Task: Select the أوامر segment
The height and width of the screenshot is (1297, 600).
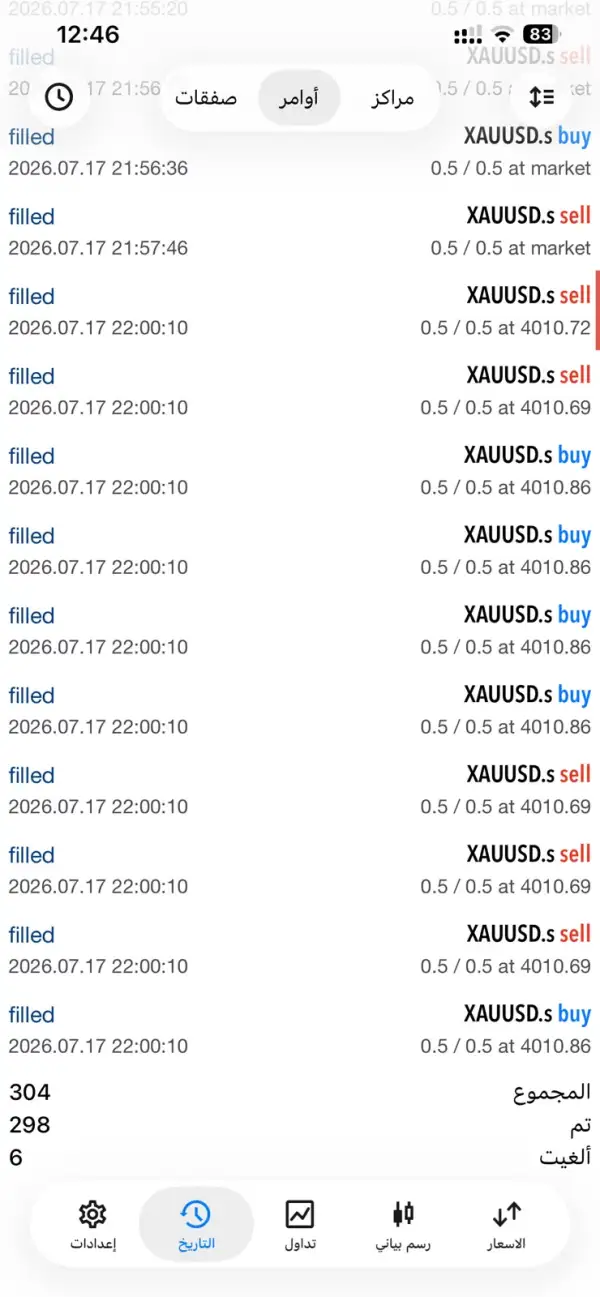Action: click(299, 98)
